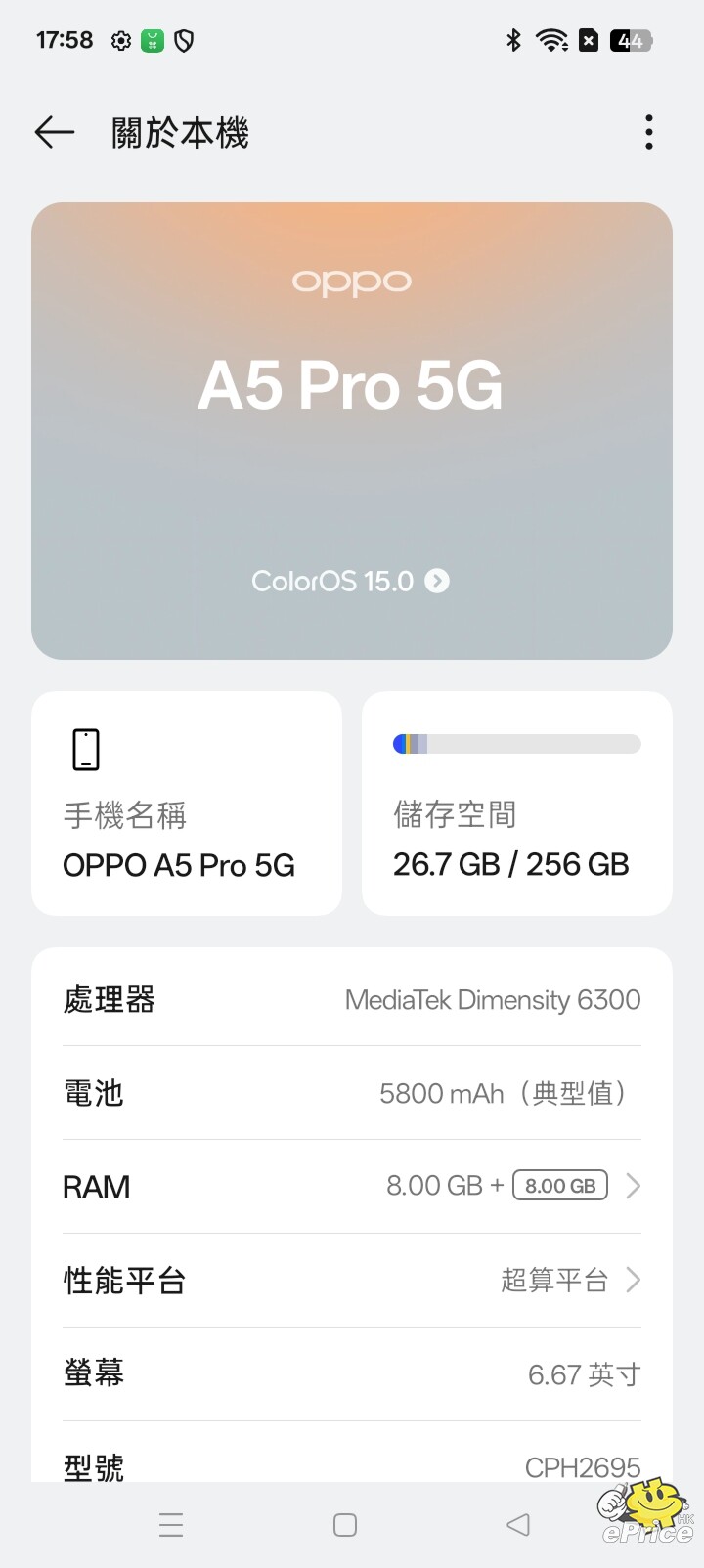Open the 性能平台 row

(x=352, y=1280)
